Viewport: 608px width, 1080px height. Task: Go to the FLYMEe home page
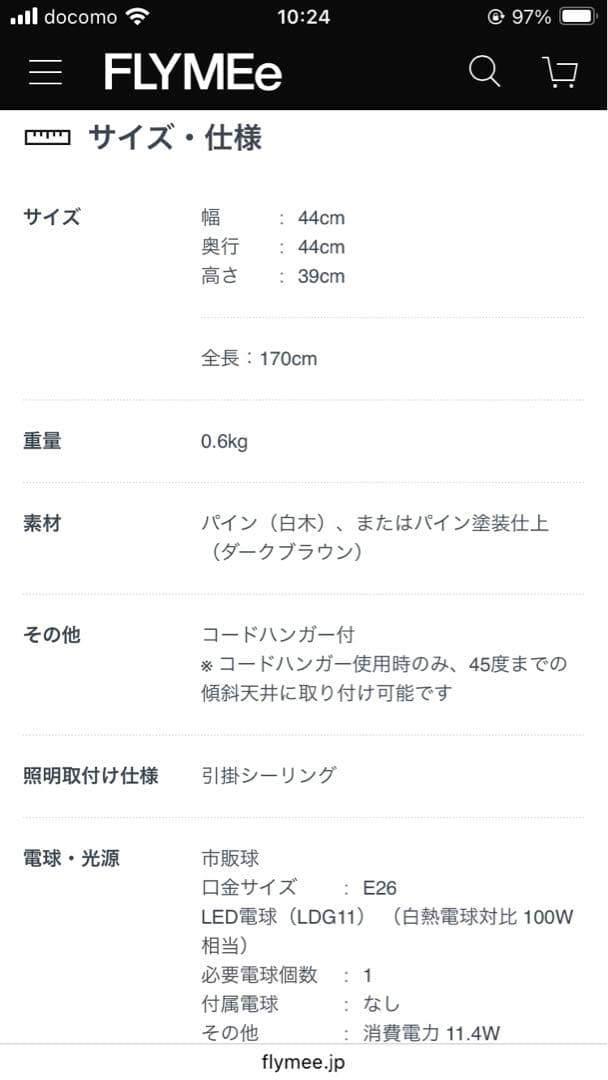point(193,73)
